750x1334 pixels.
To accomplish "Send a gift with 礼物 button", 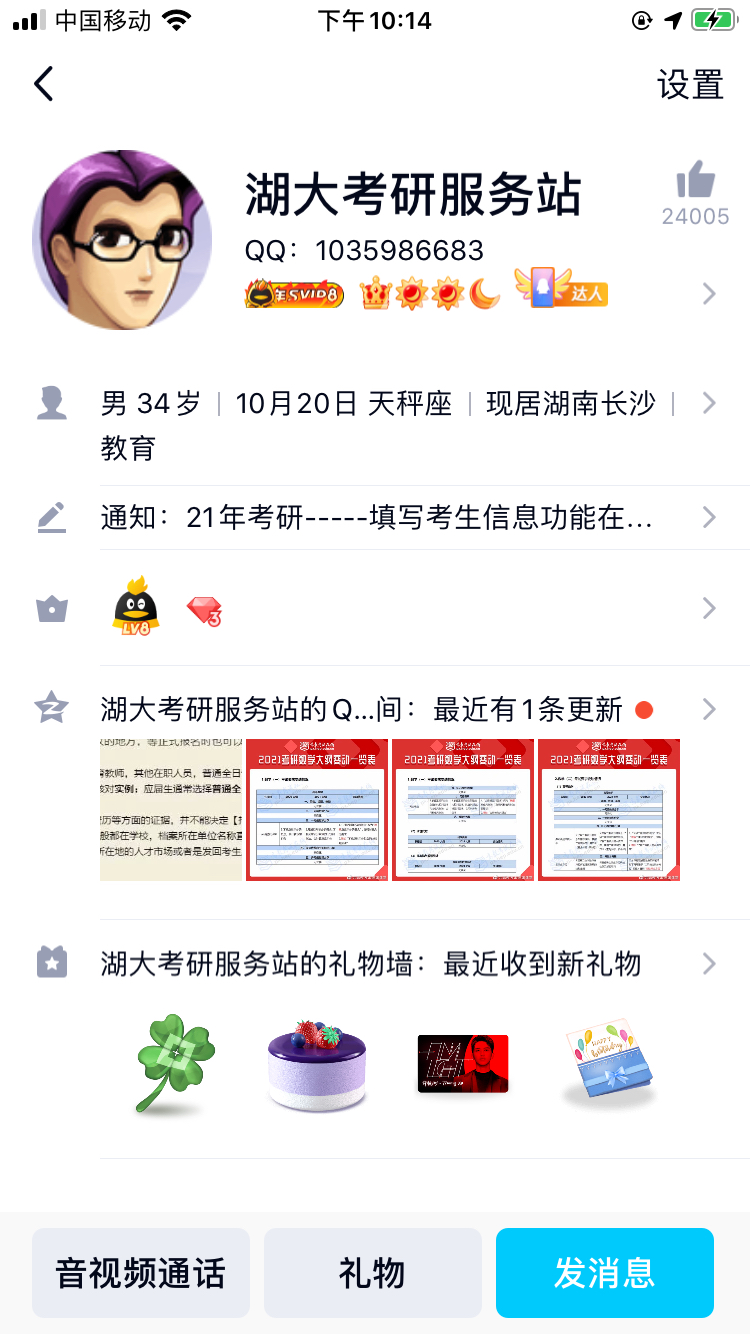I will 373,1273.
